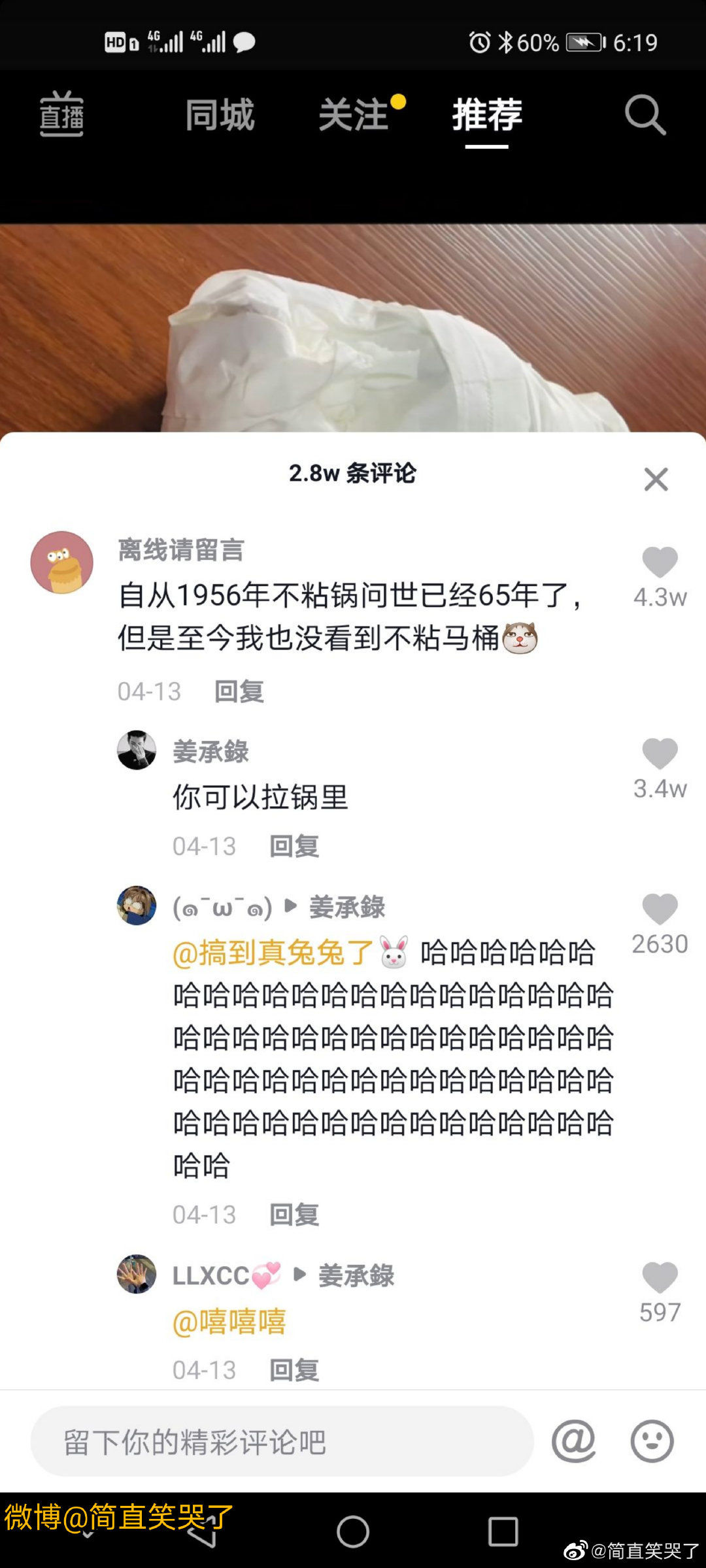This screenshot has height=1568, width=706.
Task: Open recent apps with the square button
Action: point(503,1531)
